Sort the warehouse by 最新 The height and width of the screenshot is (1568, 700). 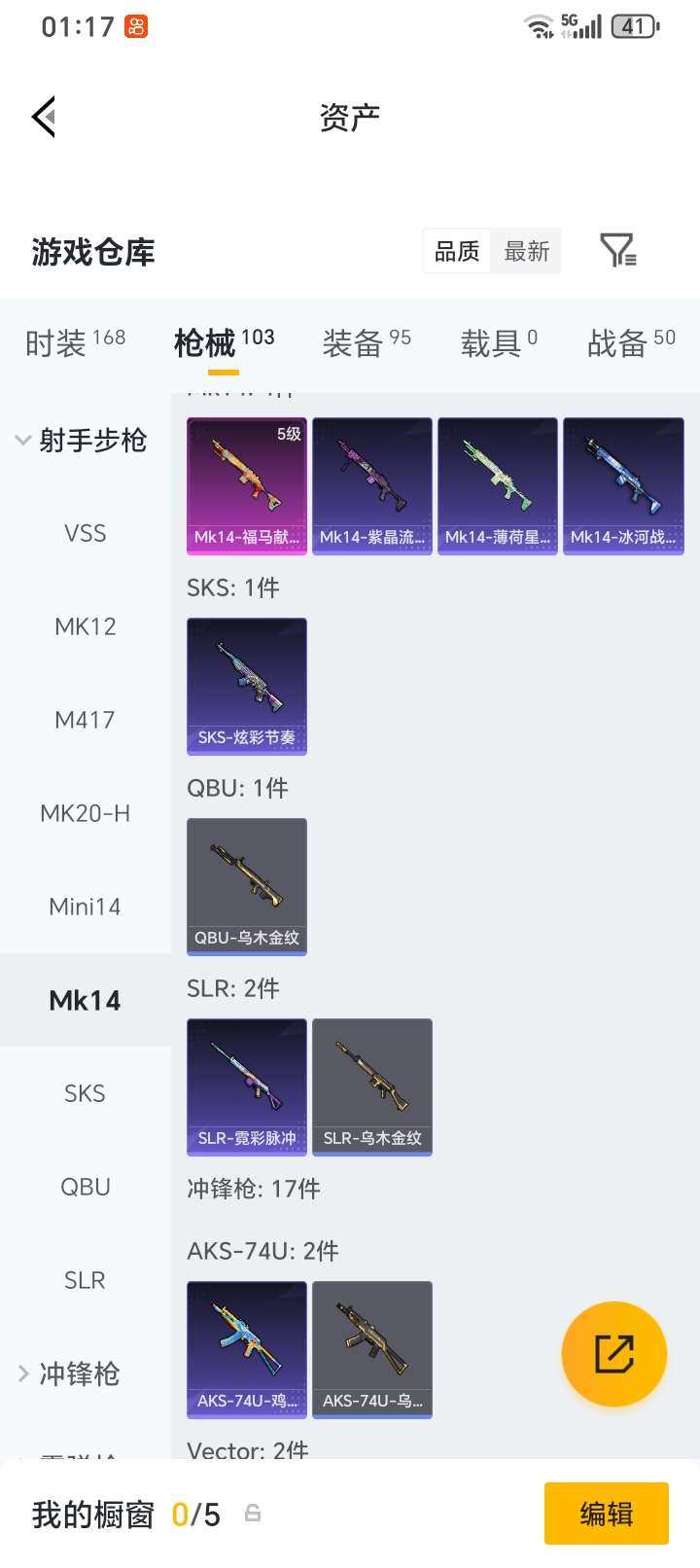point(527,252)
